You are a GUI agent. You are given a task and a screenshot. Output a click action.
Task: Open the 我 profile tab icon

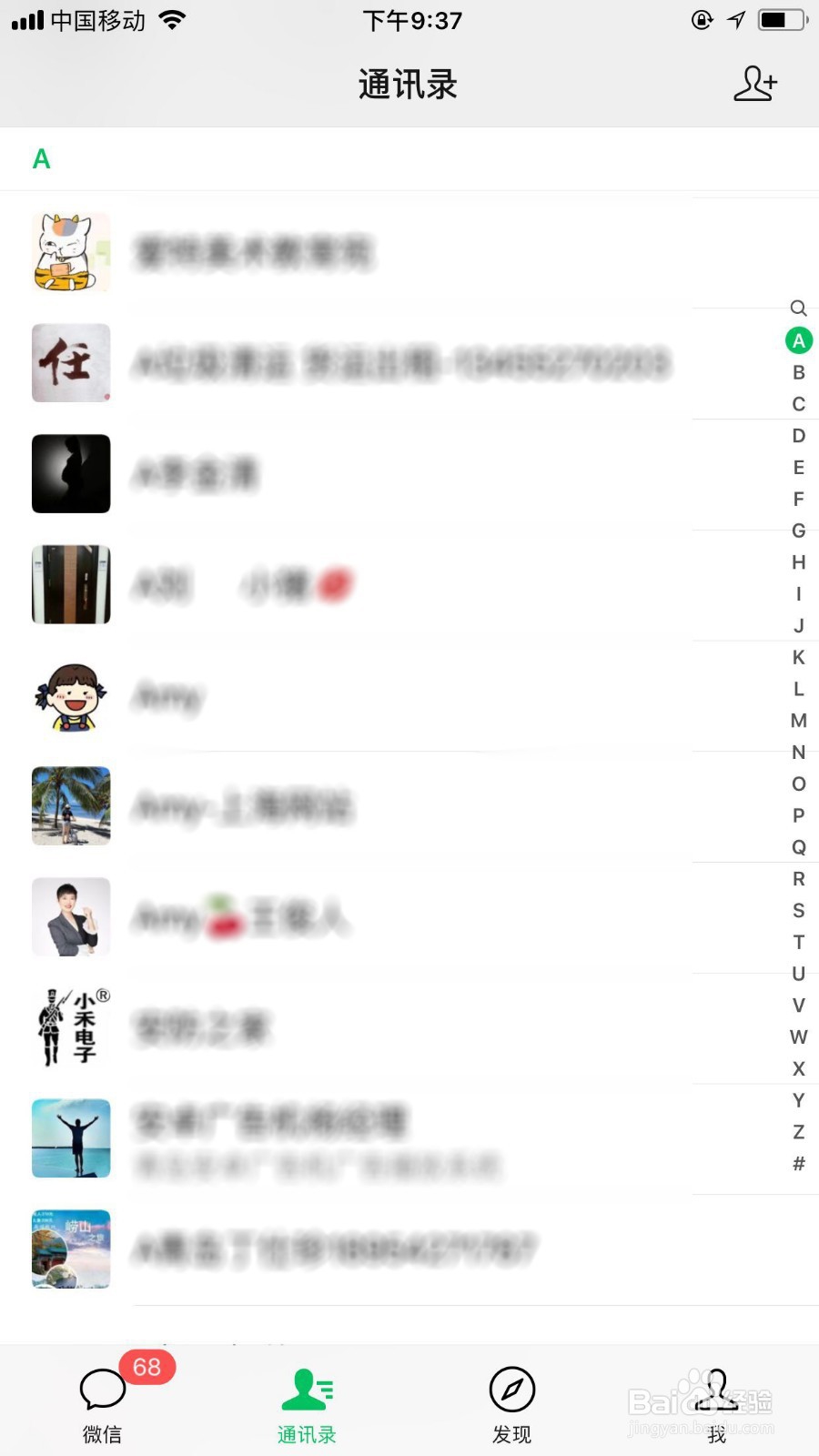717,1390
